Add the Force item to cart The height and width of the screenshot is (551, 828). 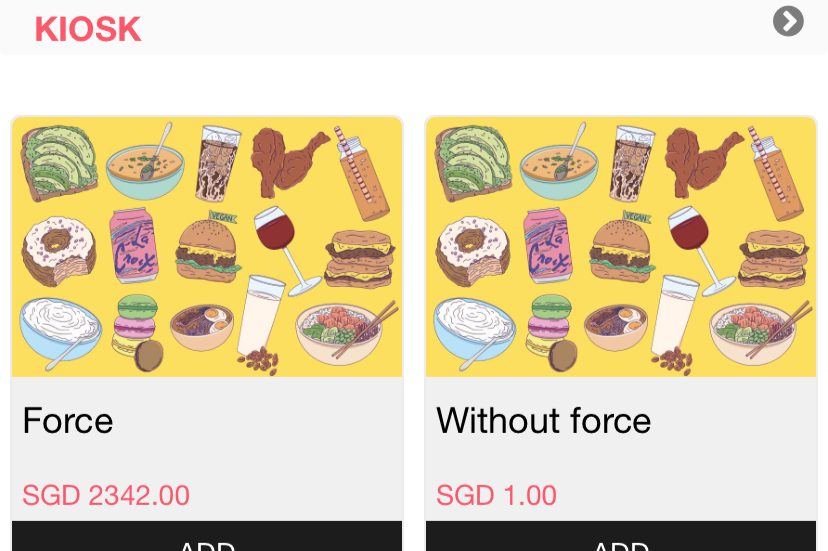click(207, 539)
